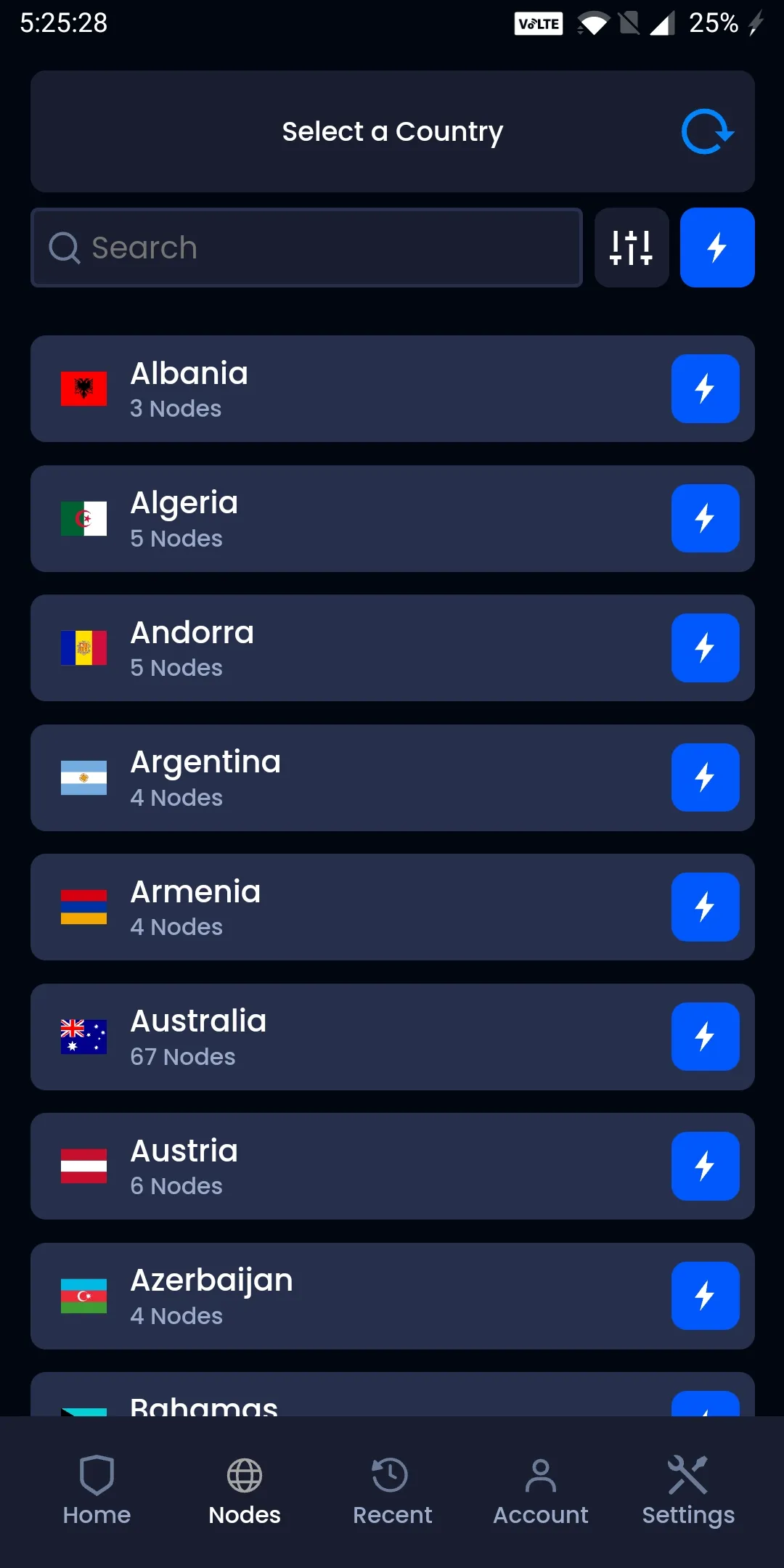Open the filter options icon beside search
Viewport: 784px width, 1568px height.
pos(631,248)
